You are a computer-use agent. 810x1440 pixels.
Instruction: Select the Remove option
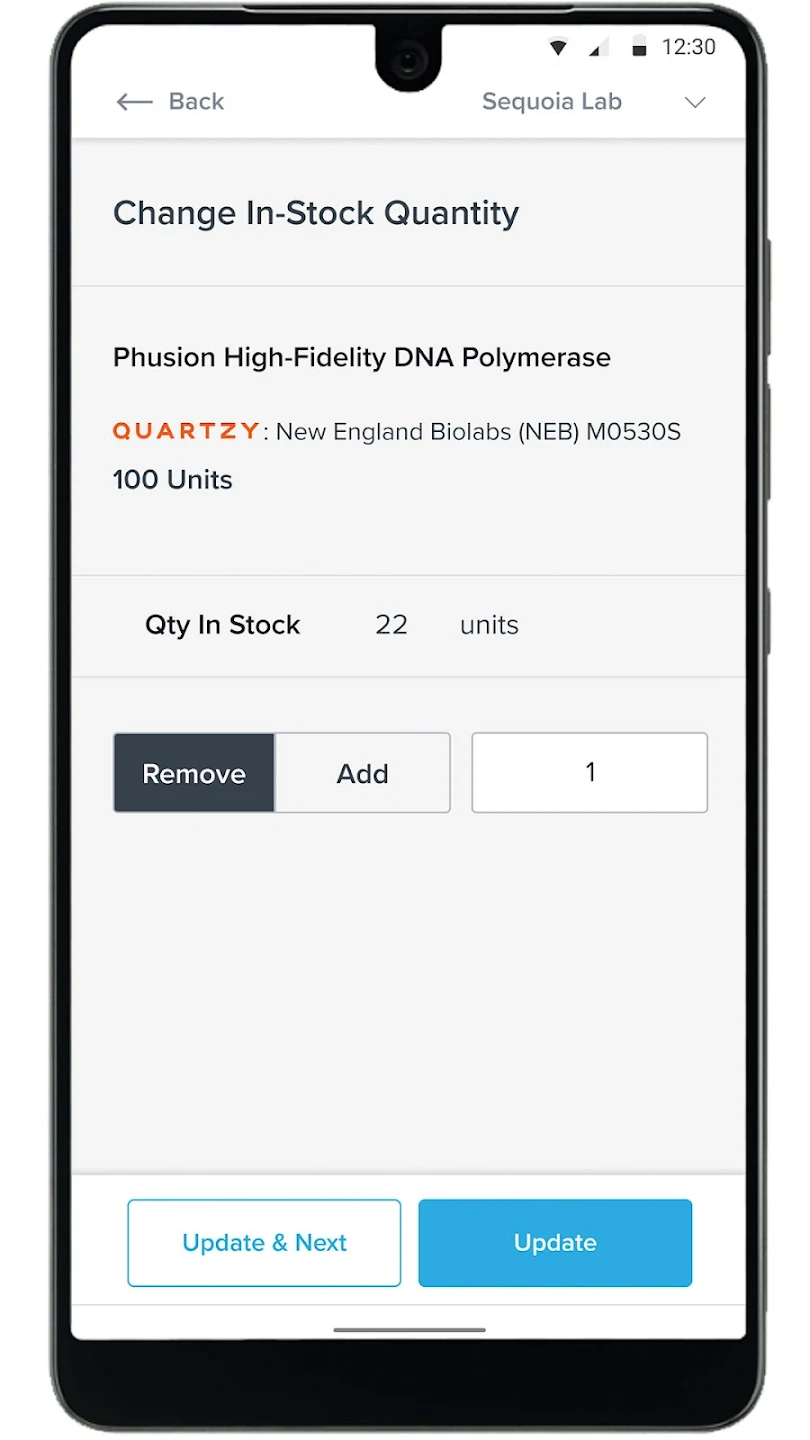click(x=194, y=773)
